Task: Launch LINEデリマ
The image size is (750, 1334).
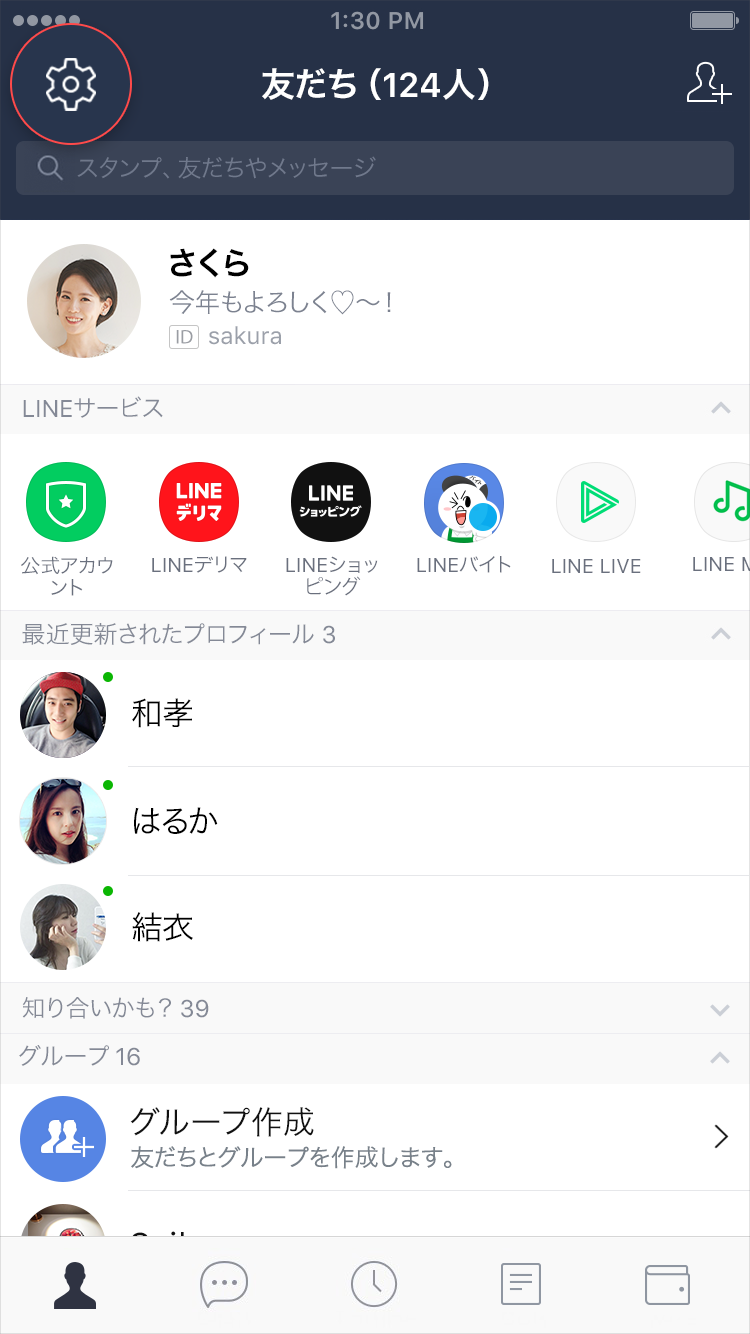Action: pos(199,502)
